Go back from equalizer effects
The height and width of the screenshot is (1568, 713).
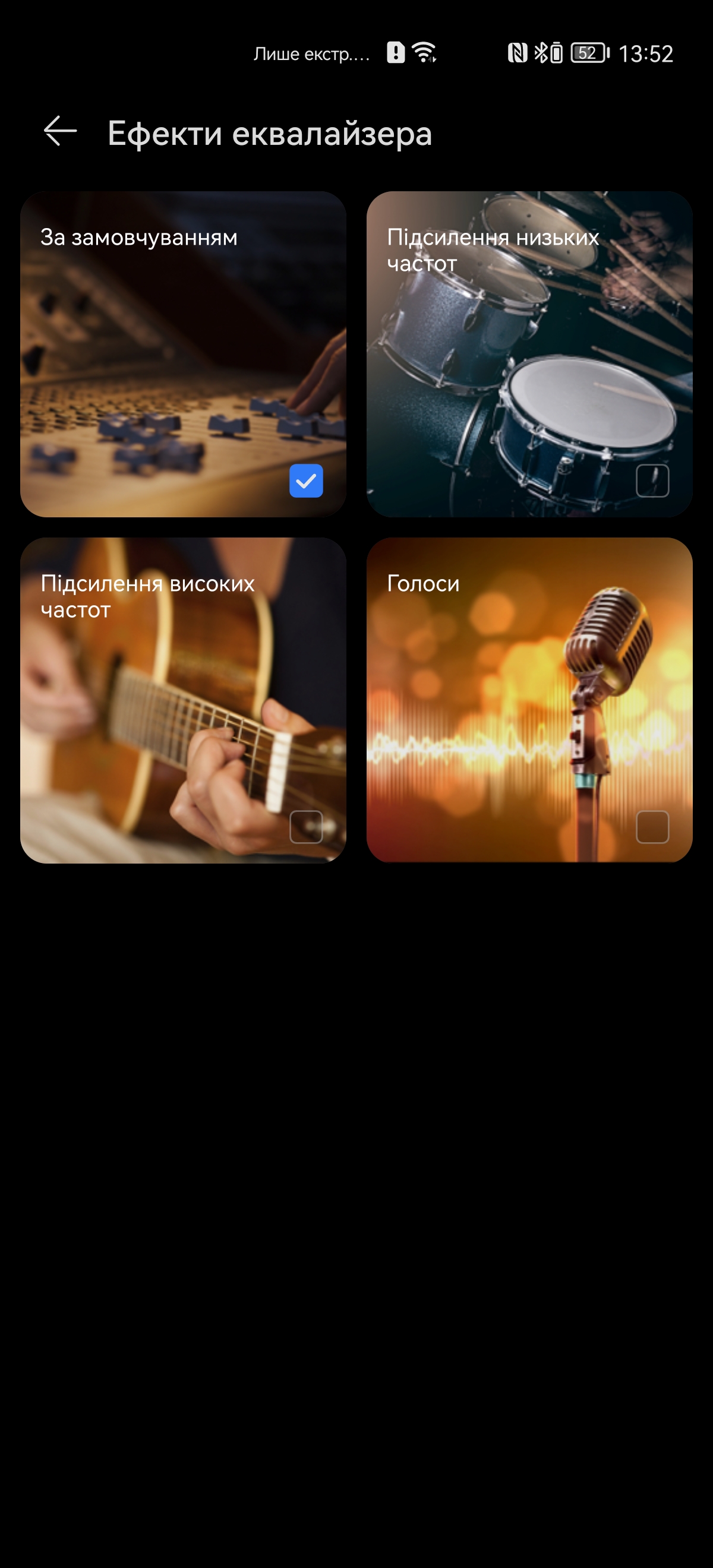click(x=60, y=131)
